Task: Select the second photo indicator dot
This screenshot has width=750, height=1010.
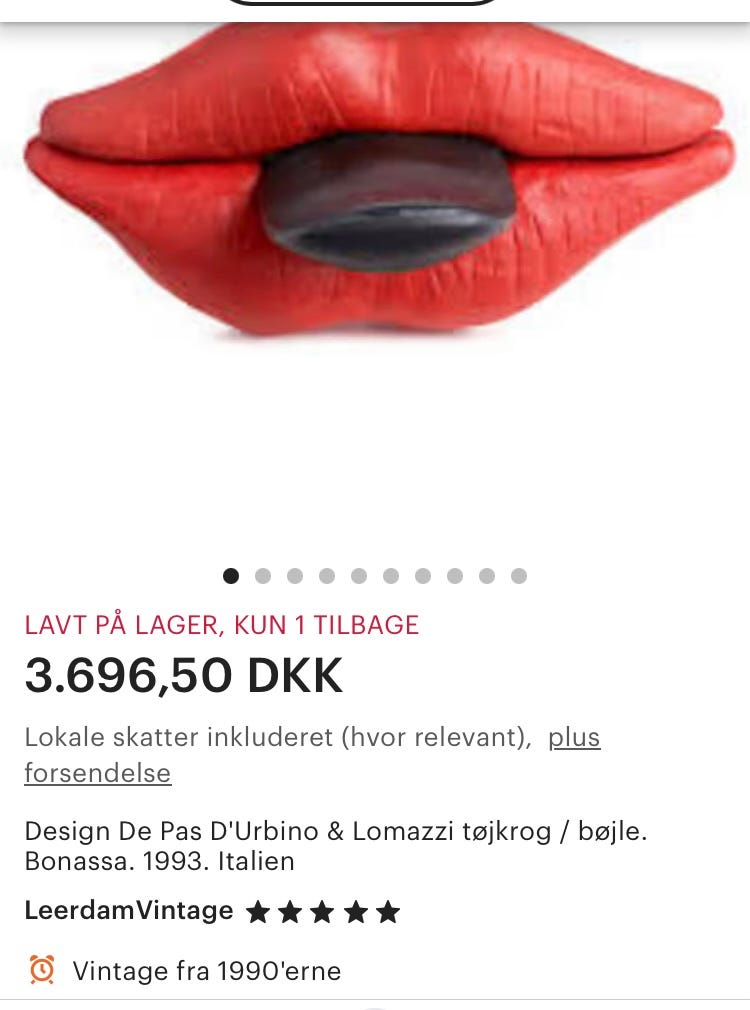Action: tap(263, 576)
